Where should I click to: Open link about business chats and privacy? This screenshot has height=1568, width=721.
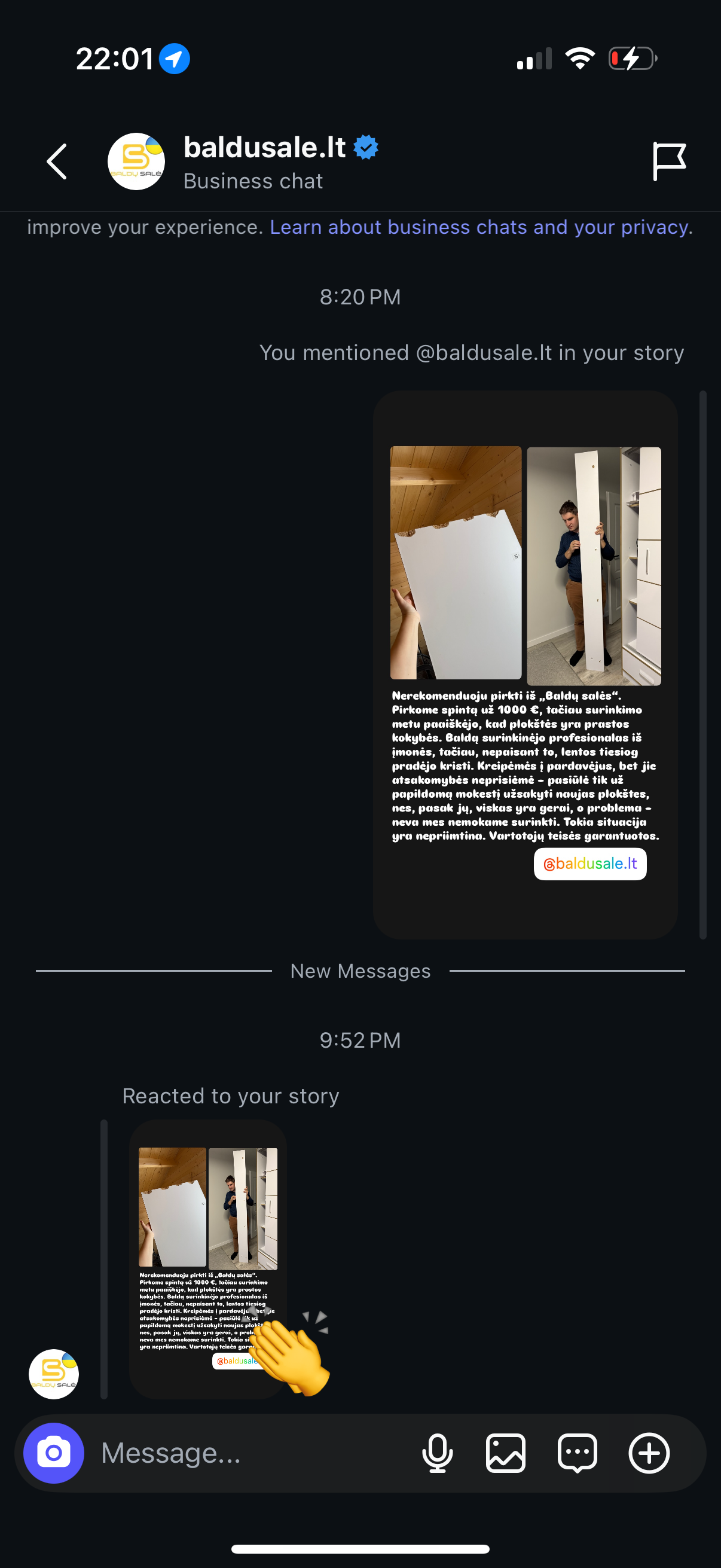[480, 228]
